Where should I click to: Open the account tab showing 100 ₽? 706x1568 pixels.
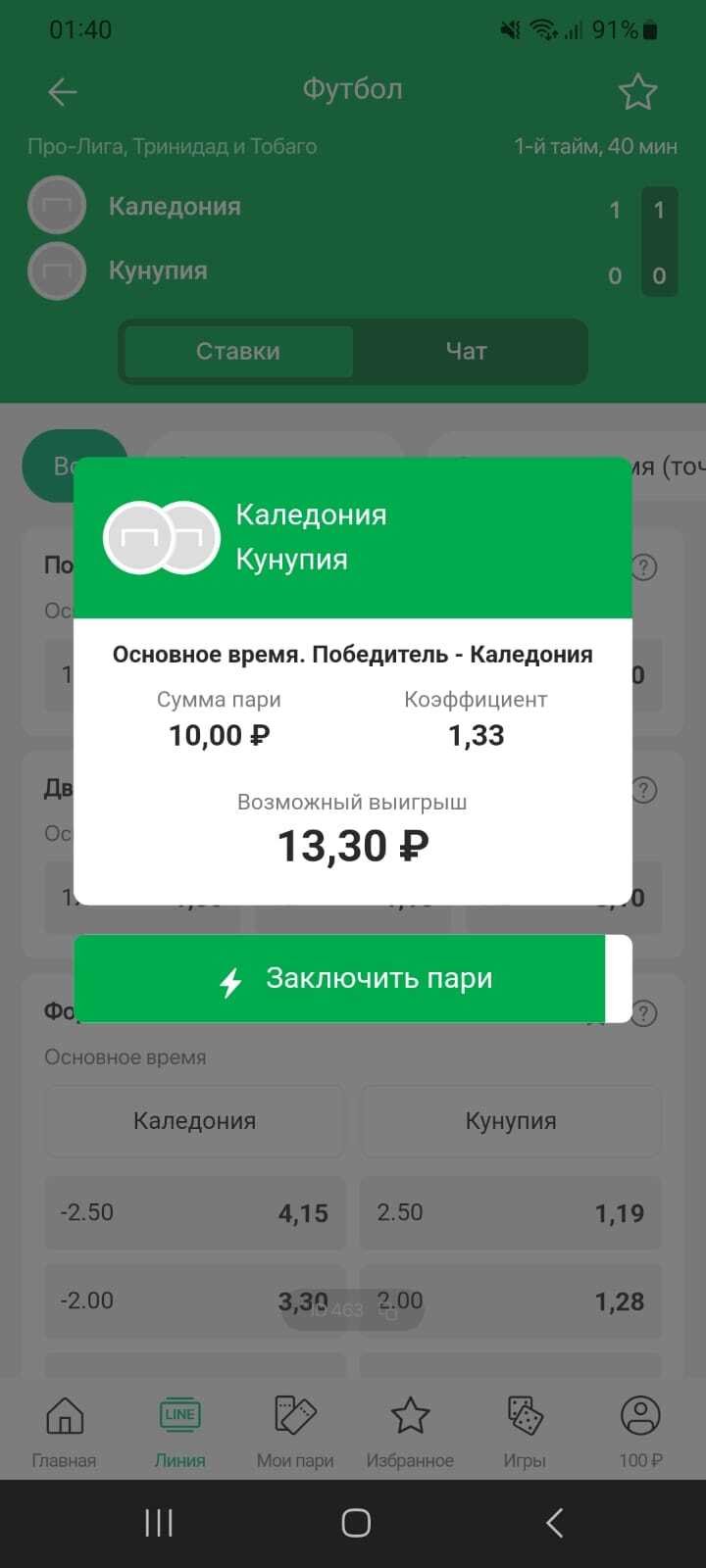[640, 1430]
